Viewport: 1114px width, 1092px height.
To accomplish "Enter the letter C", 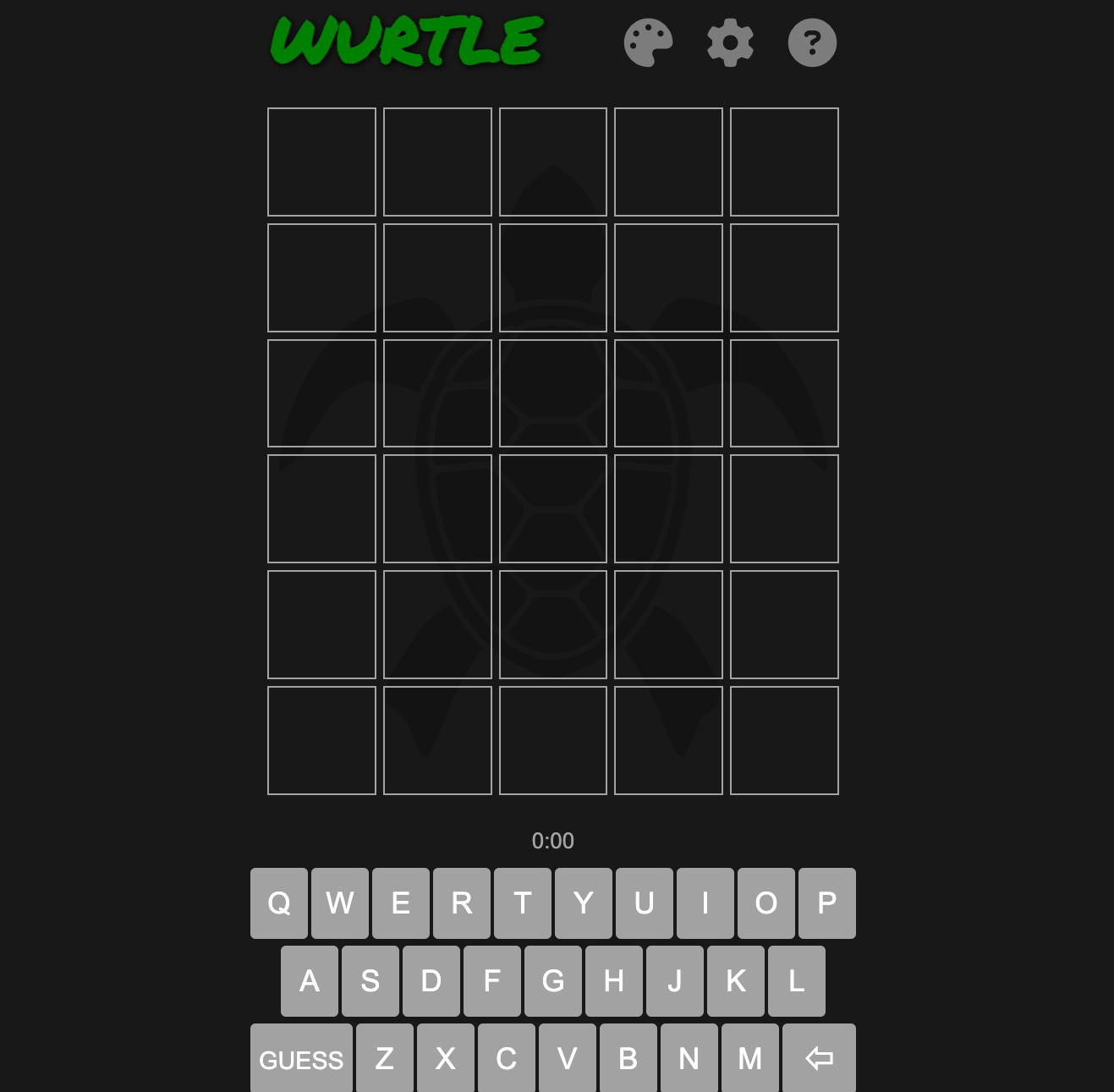I will [x=507, y=1058].
